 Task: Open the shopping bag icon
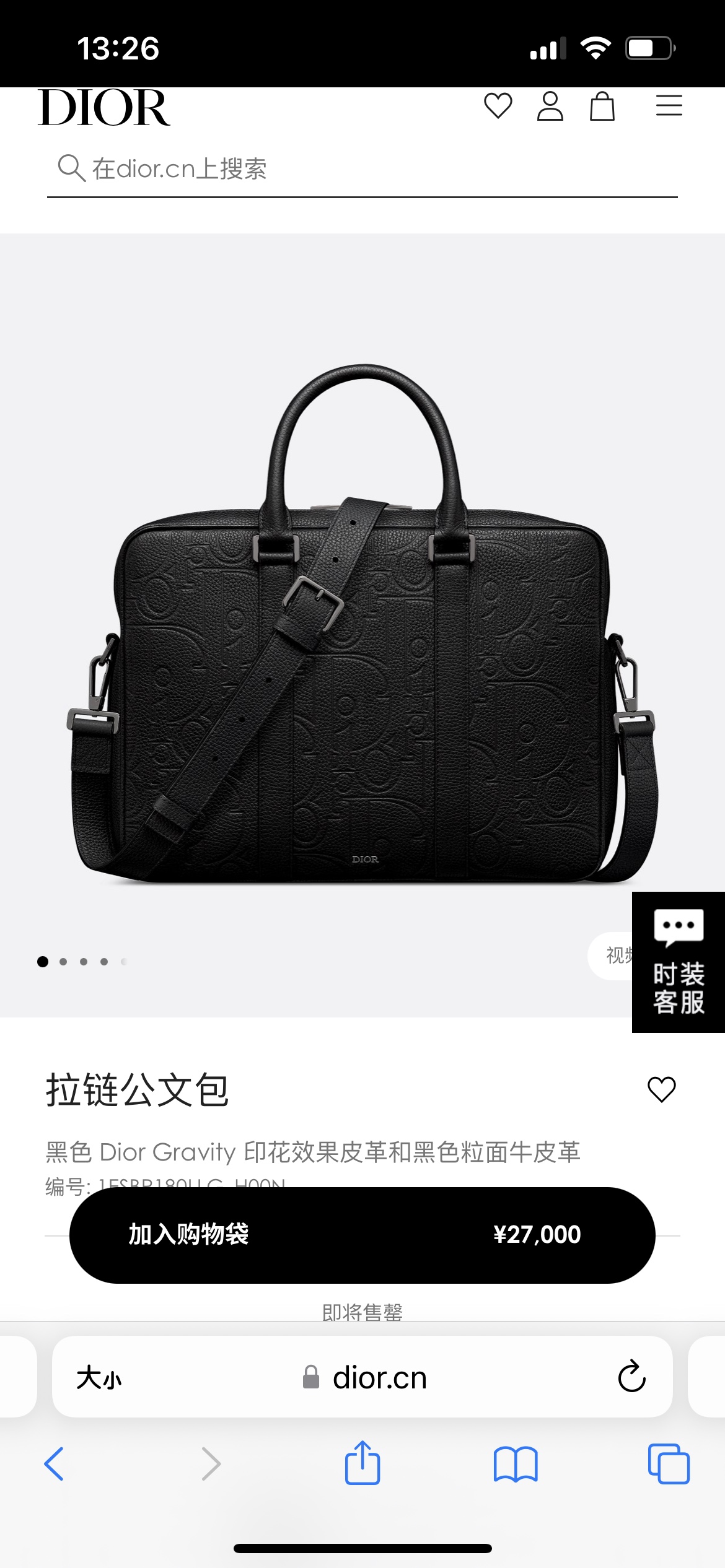click(602, 106)
